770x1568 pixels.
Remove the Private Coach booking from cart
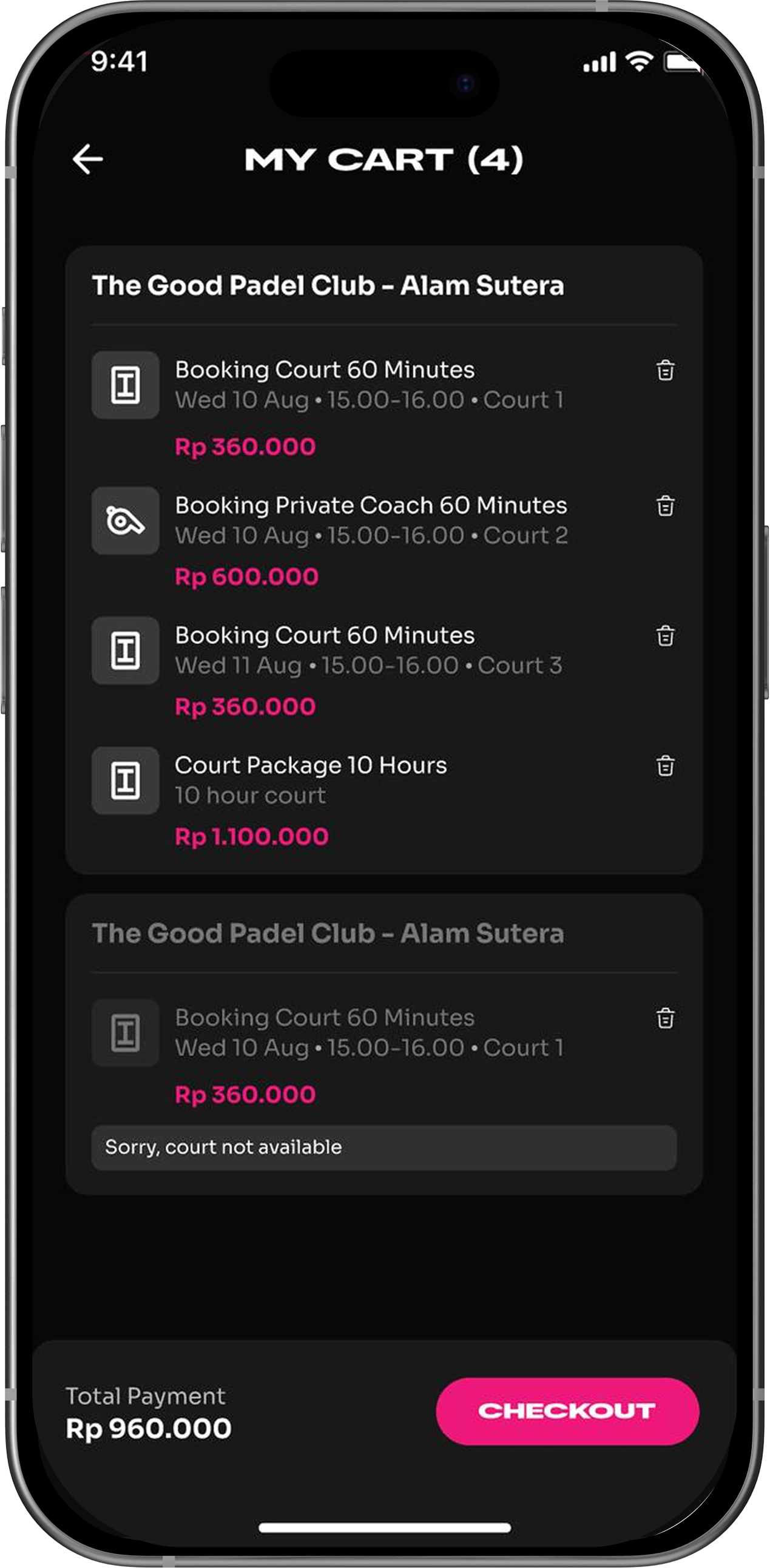665,506
